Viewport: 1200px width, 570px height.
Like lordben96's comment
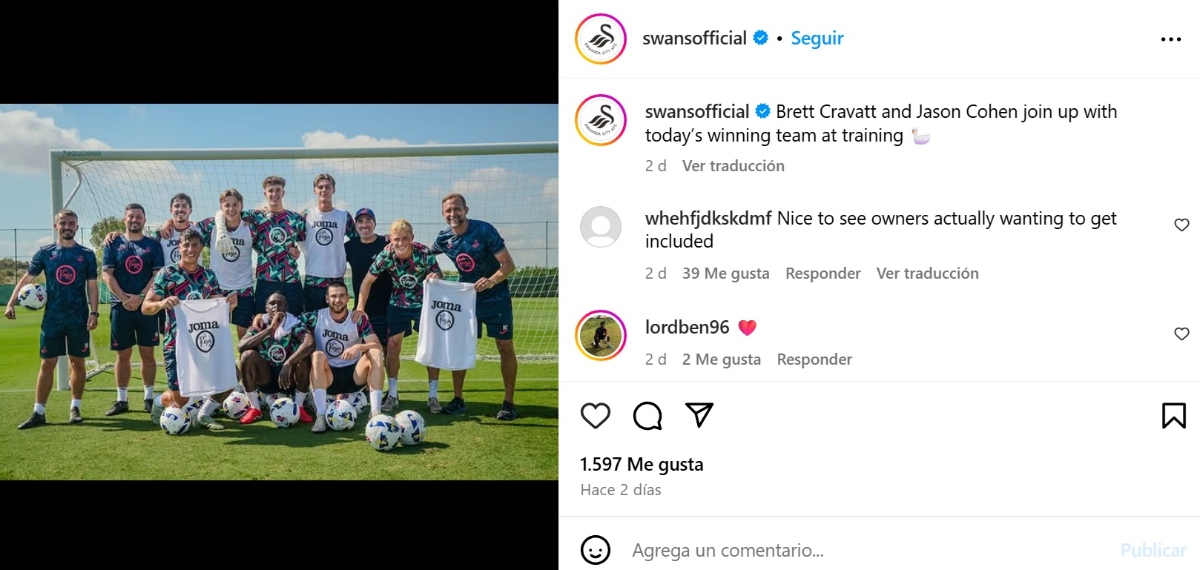(x=1181, y=334)
